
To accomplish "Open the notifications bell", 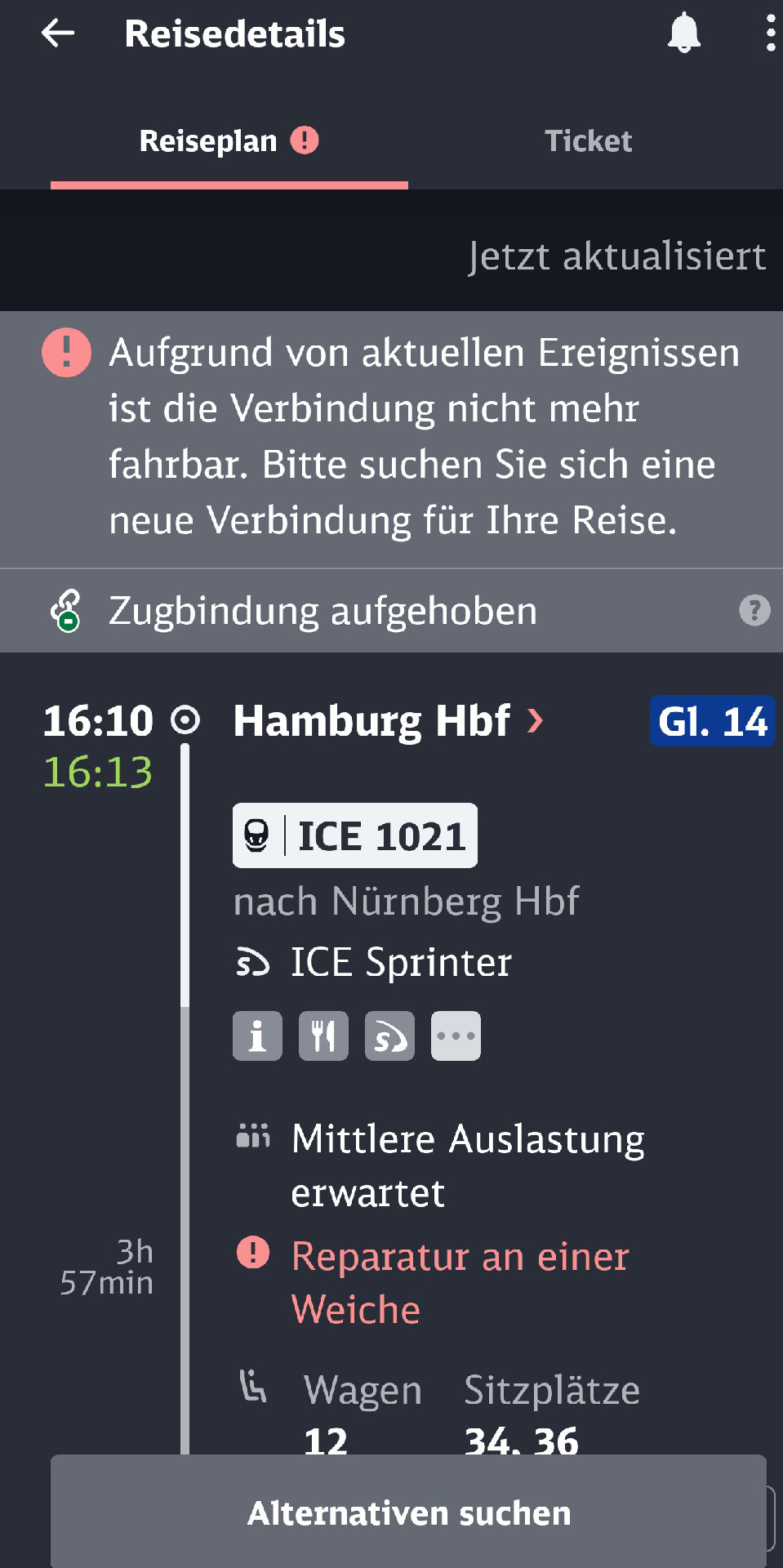I will pos(683,33).
